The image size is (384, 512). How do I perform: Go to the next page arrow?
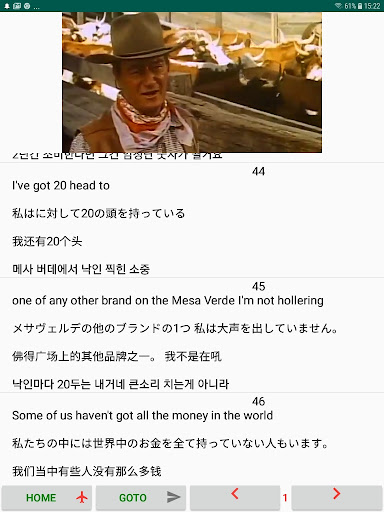(337, 498)
